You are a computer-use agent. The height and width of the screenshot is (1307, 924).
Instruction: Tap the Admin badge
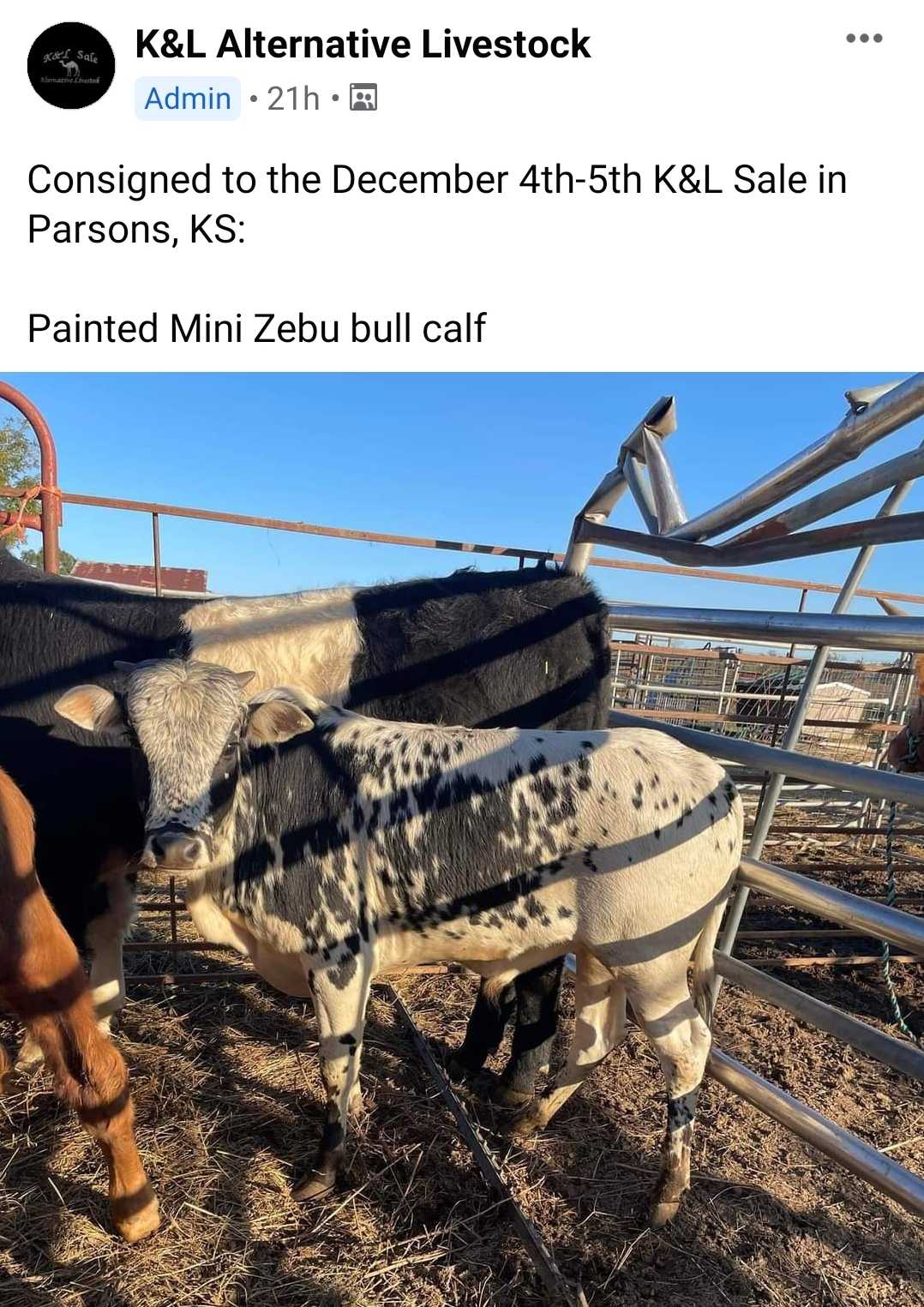(x=188, y=99)
